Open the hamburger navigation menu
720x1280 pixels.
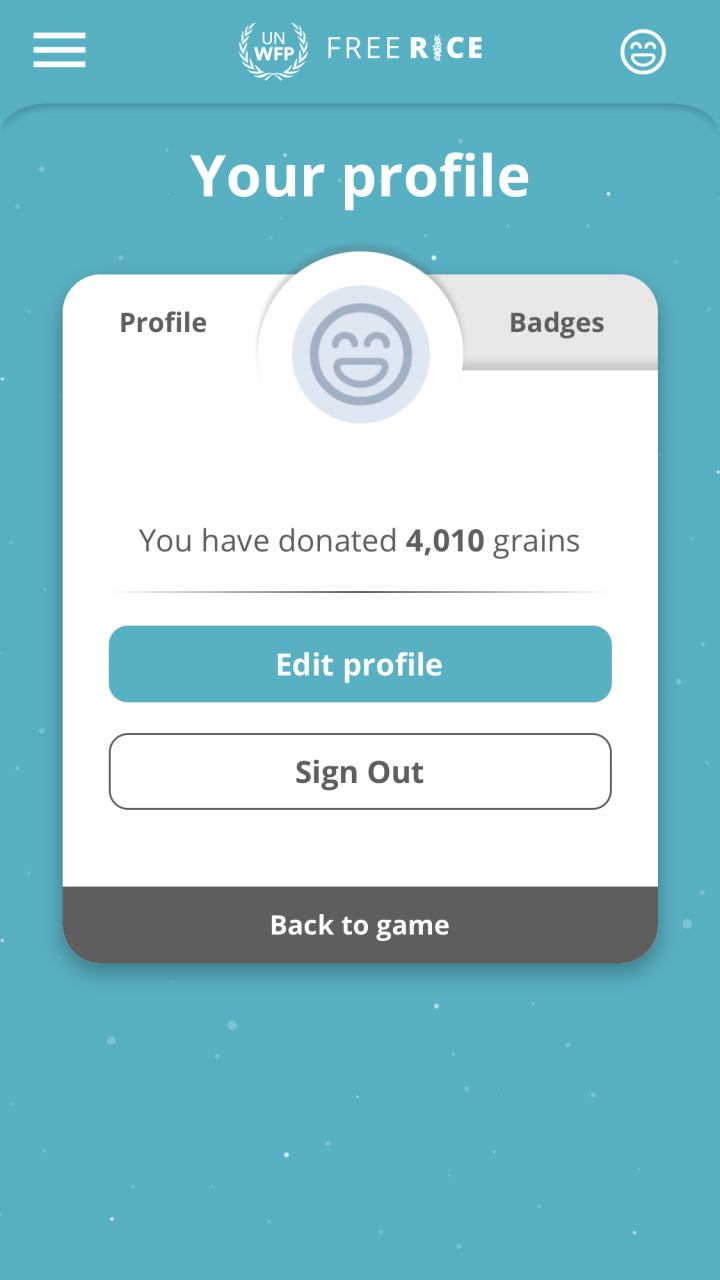tap(59, 50)
